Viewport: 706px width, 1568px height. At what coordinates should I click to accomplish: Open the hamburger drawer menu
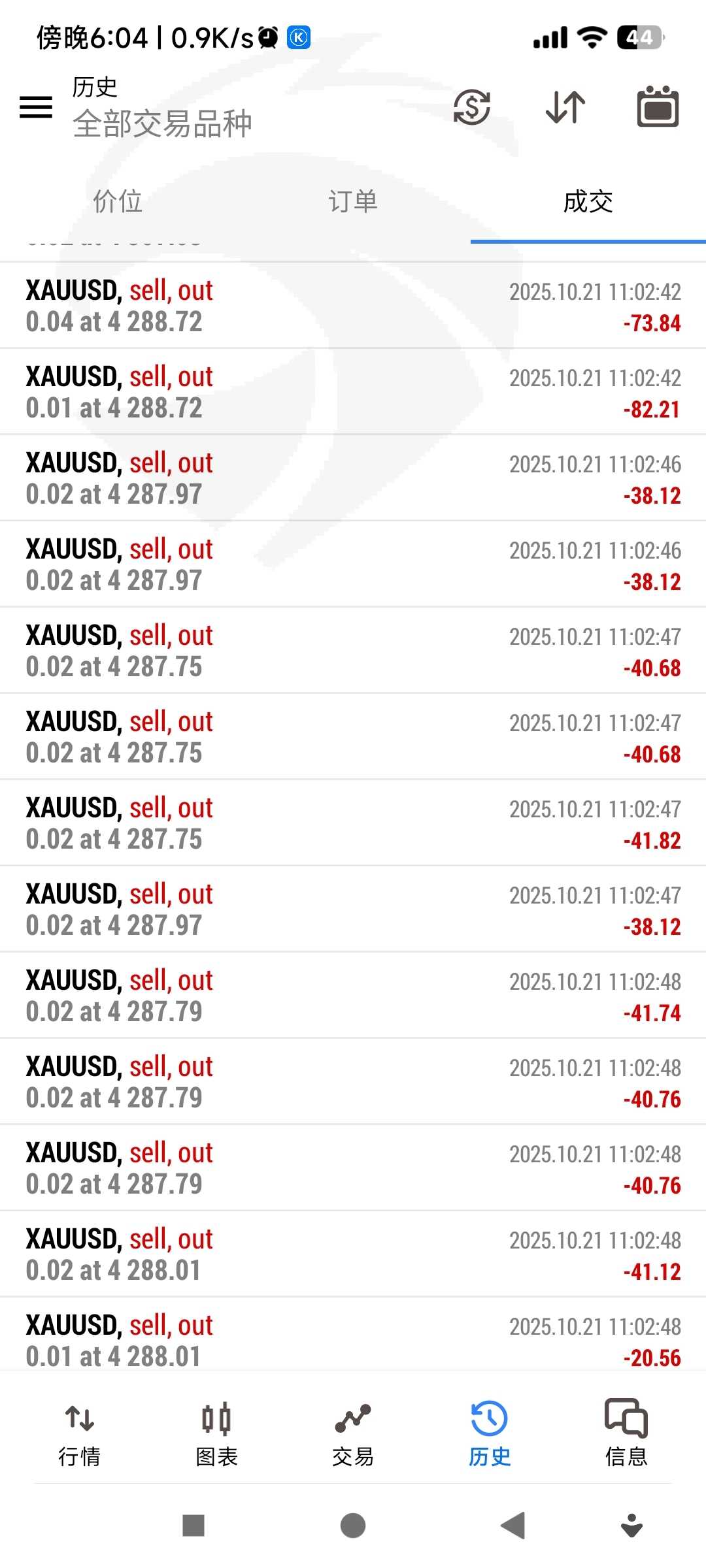pos(36,107)
